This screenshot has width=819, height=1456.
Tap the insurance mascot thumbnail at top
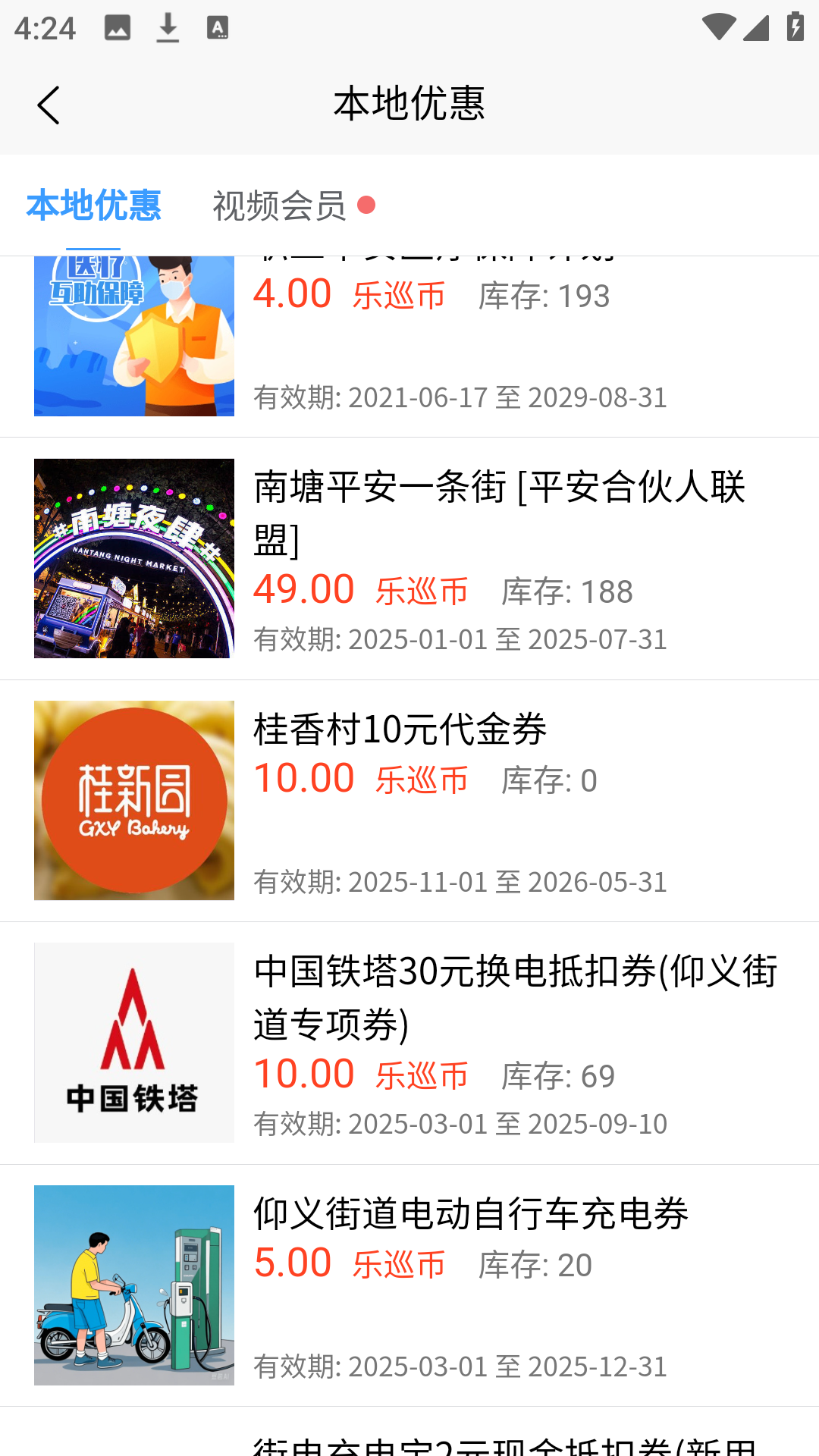click(133, 336)
